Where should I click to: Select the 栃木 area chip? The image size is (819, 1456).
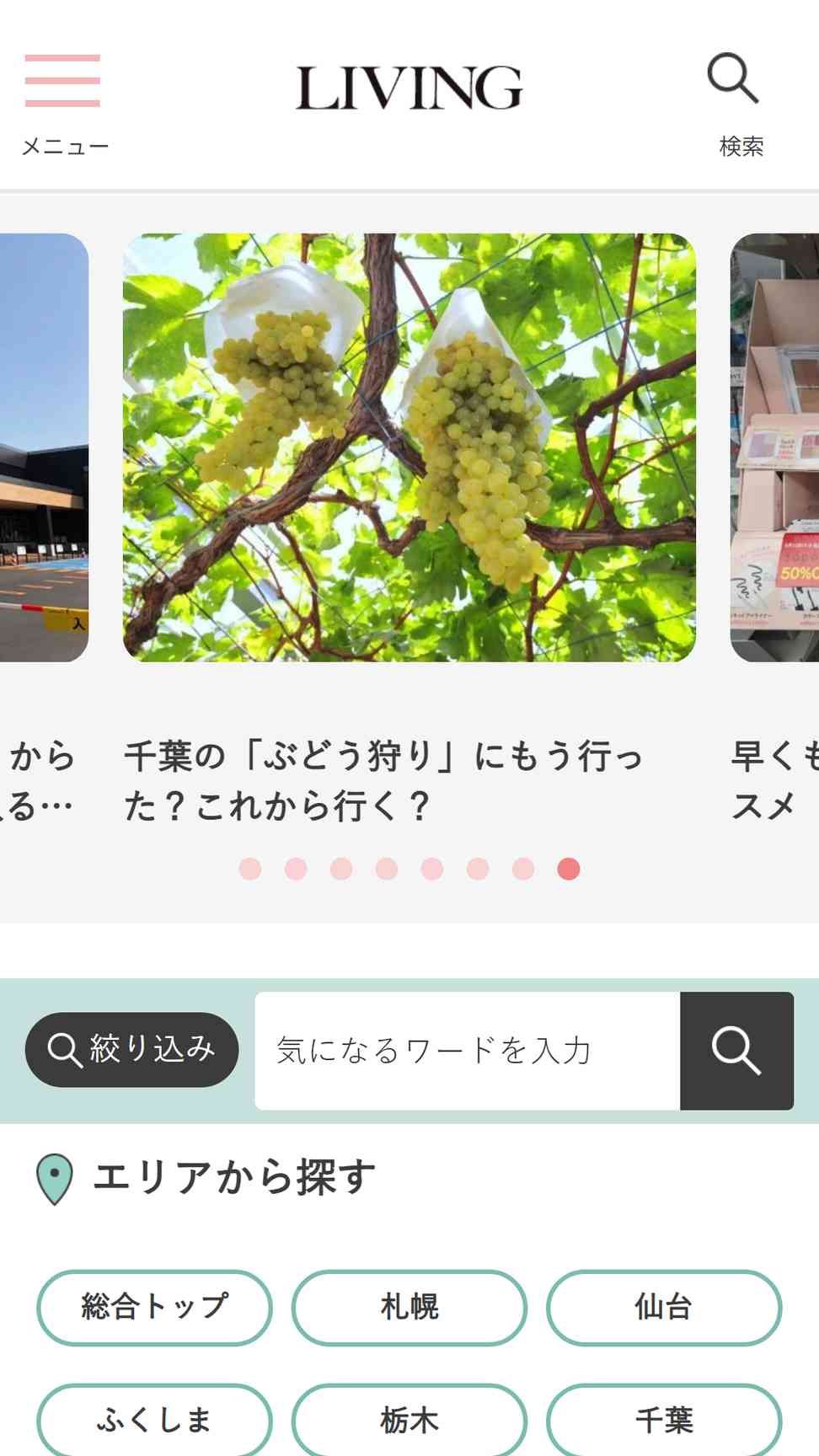(409, 1420)
